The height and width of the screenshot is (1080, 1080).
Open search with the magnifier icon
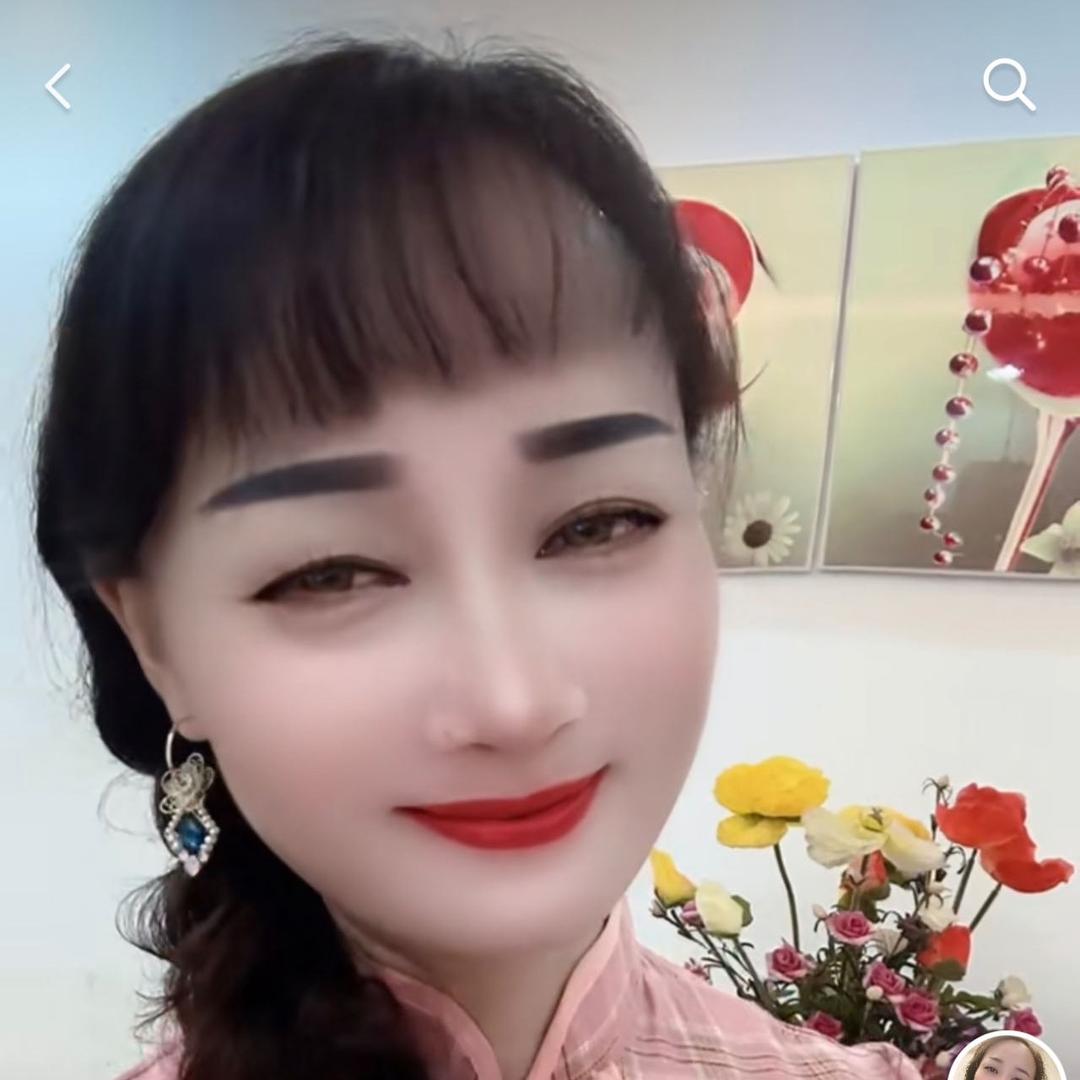pos(1008,85)
